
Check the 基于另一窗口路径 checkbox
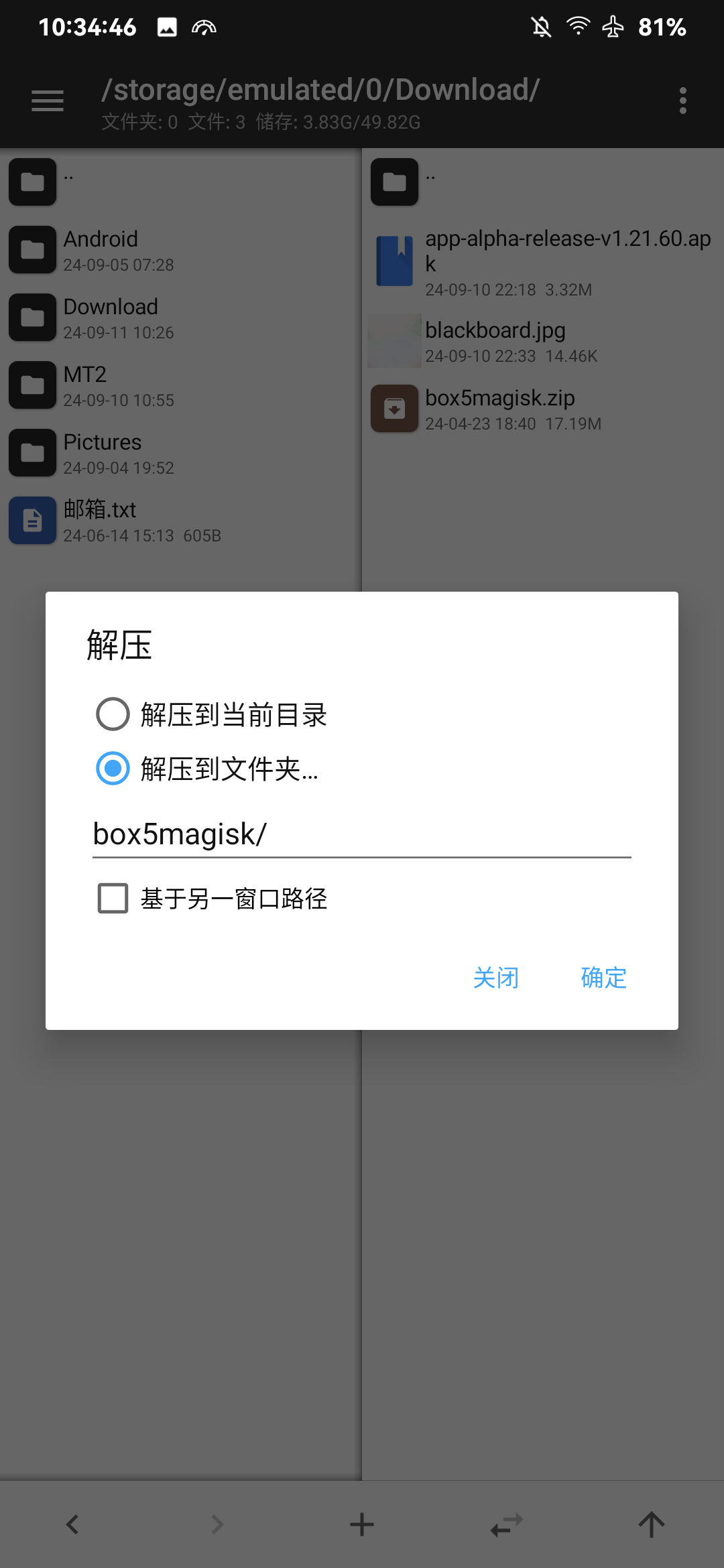coord(113,898)
